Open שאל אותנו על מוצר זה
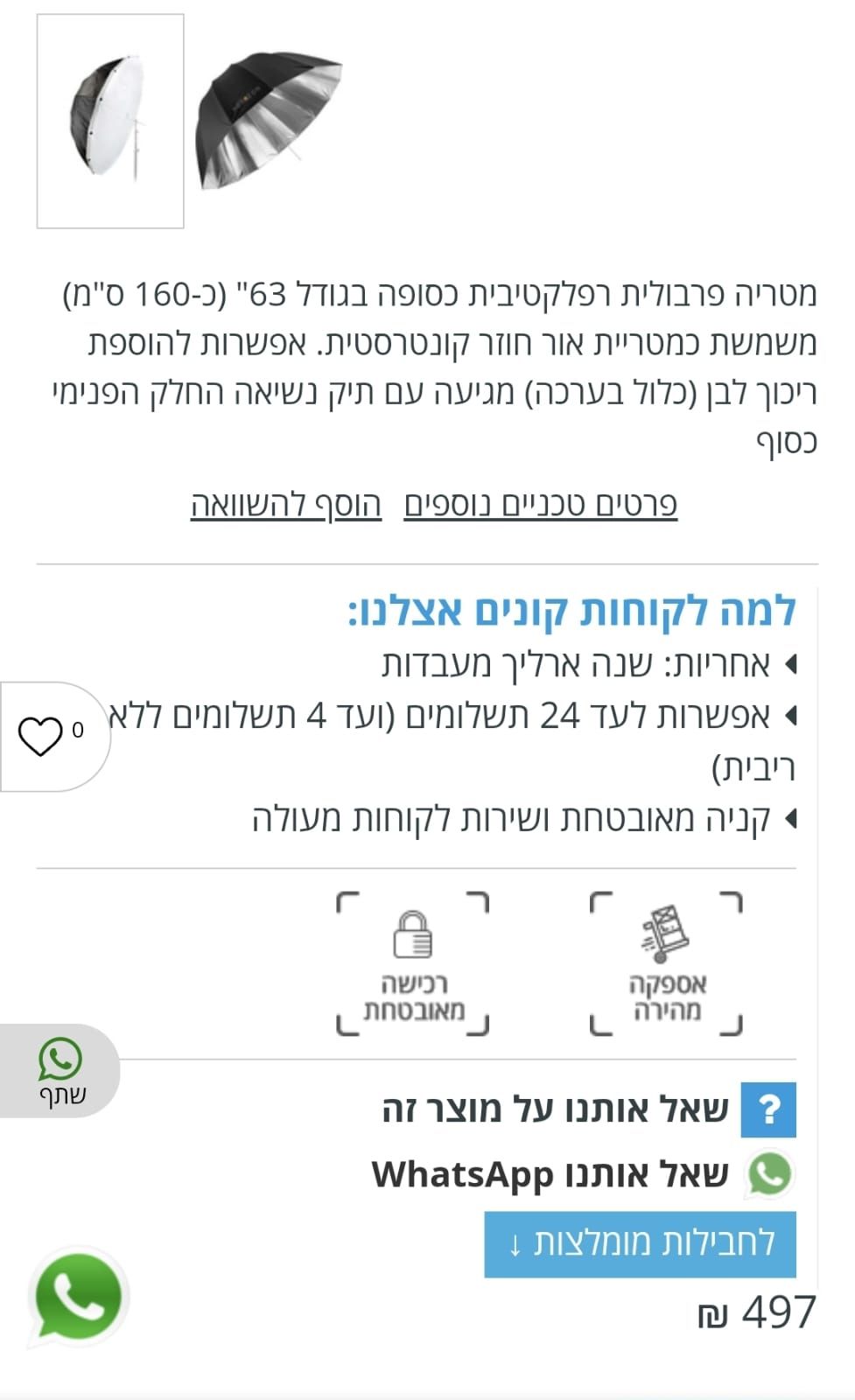855x1400 pixels. coord(555,1109)
